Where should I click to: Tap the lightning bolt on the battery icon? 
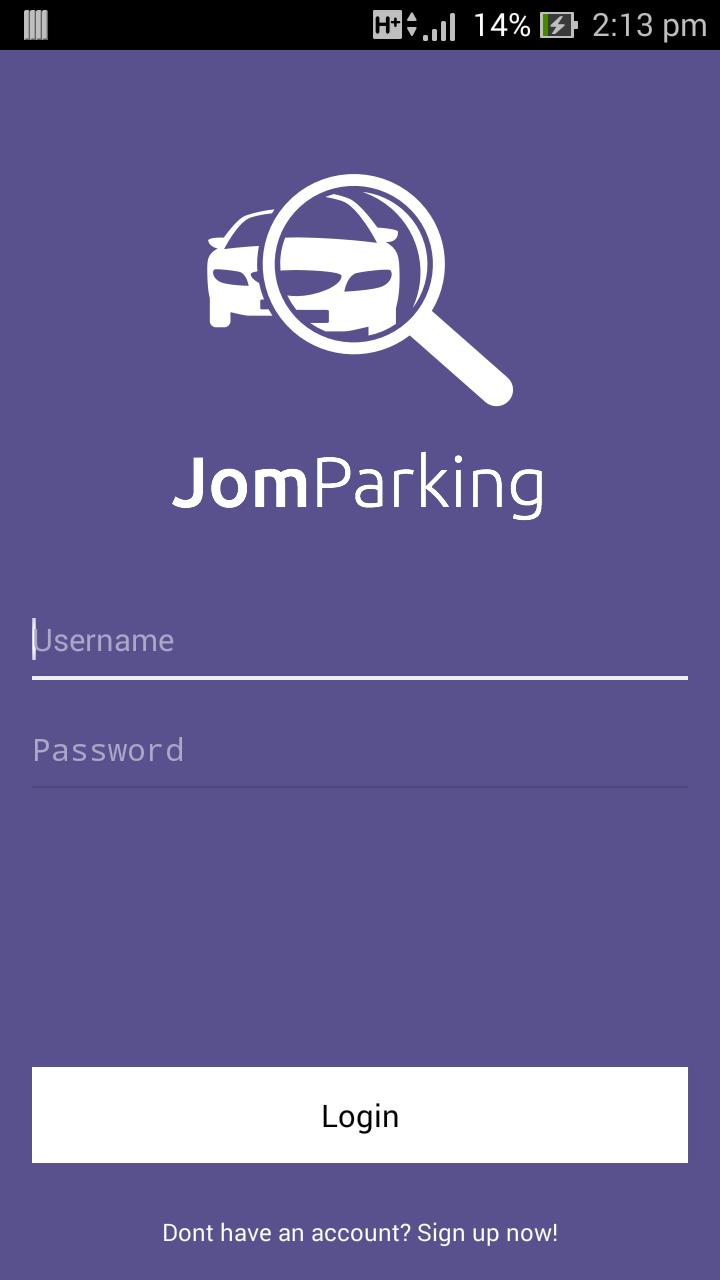click(560, 26)
